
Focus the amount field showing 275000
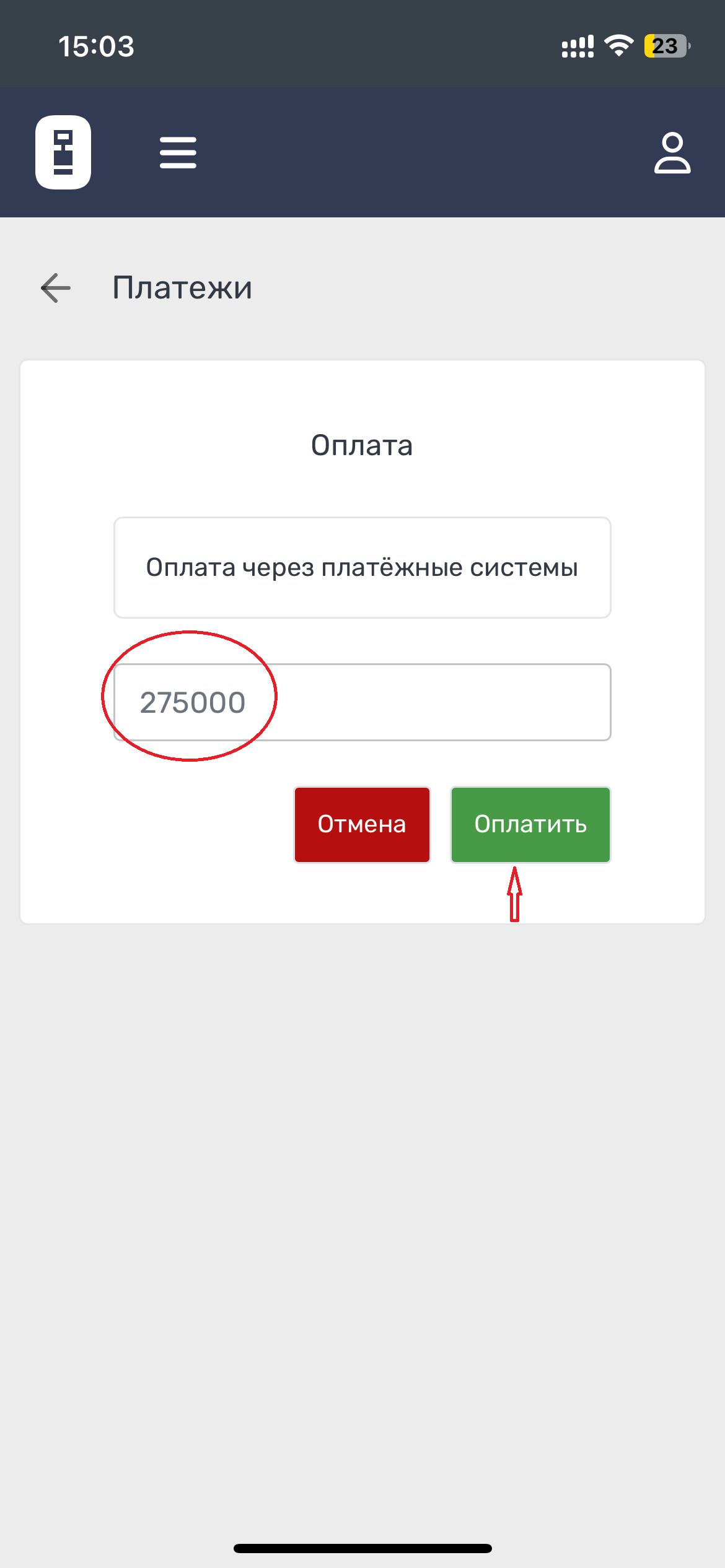[x=362, y=702]
